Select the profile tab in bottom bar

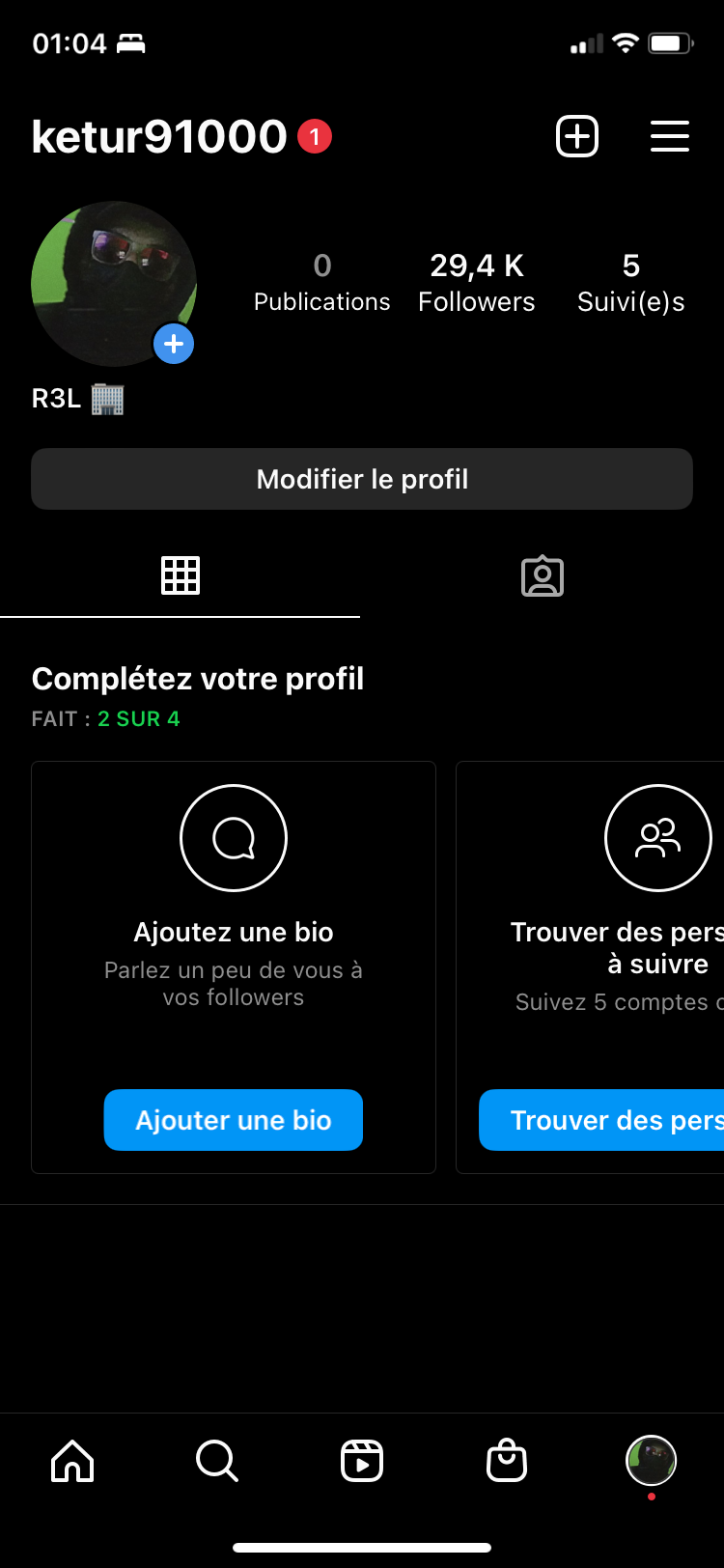pos(652,1461)
